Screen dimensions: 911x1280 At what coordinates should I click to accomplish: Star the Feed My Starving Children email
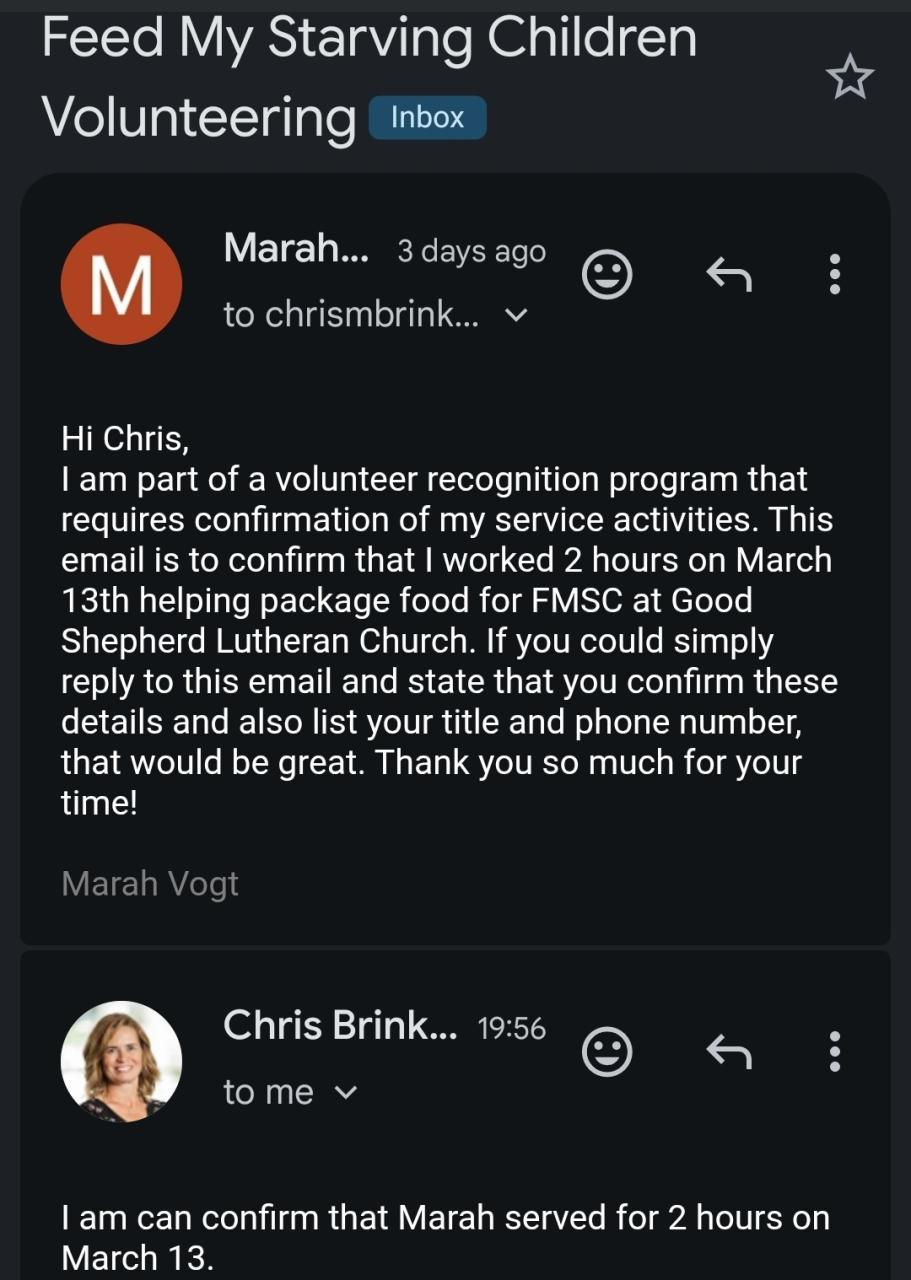[850, 78]
